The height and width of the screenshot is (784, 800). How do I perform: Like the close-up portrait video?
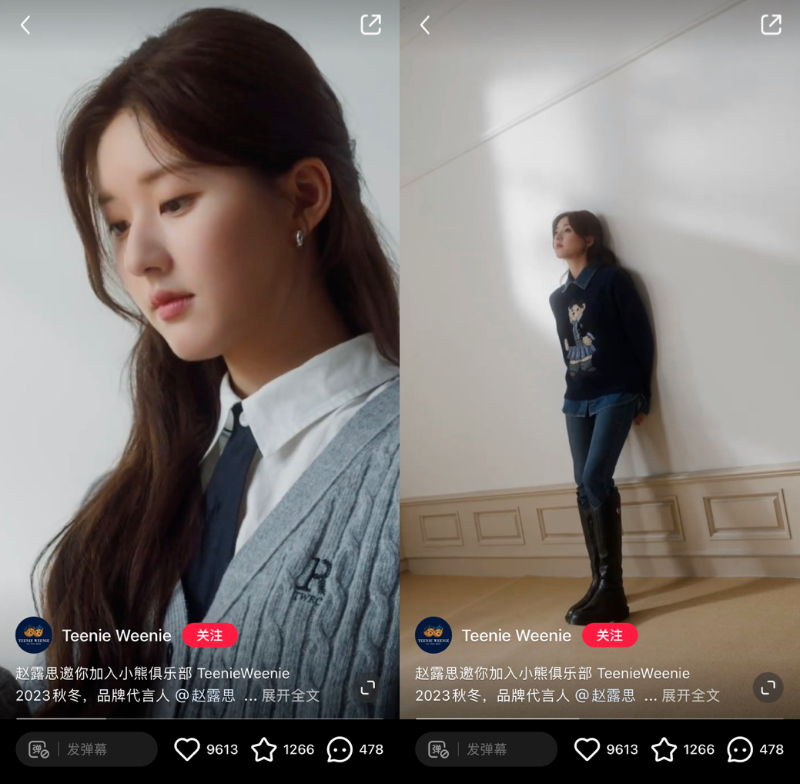(x=188, y=749)
